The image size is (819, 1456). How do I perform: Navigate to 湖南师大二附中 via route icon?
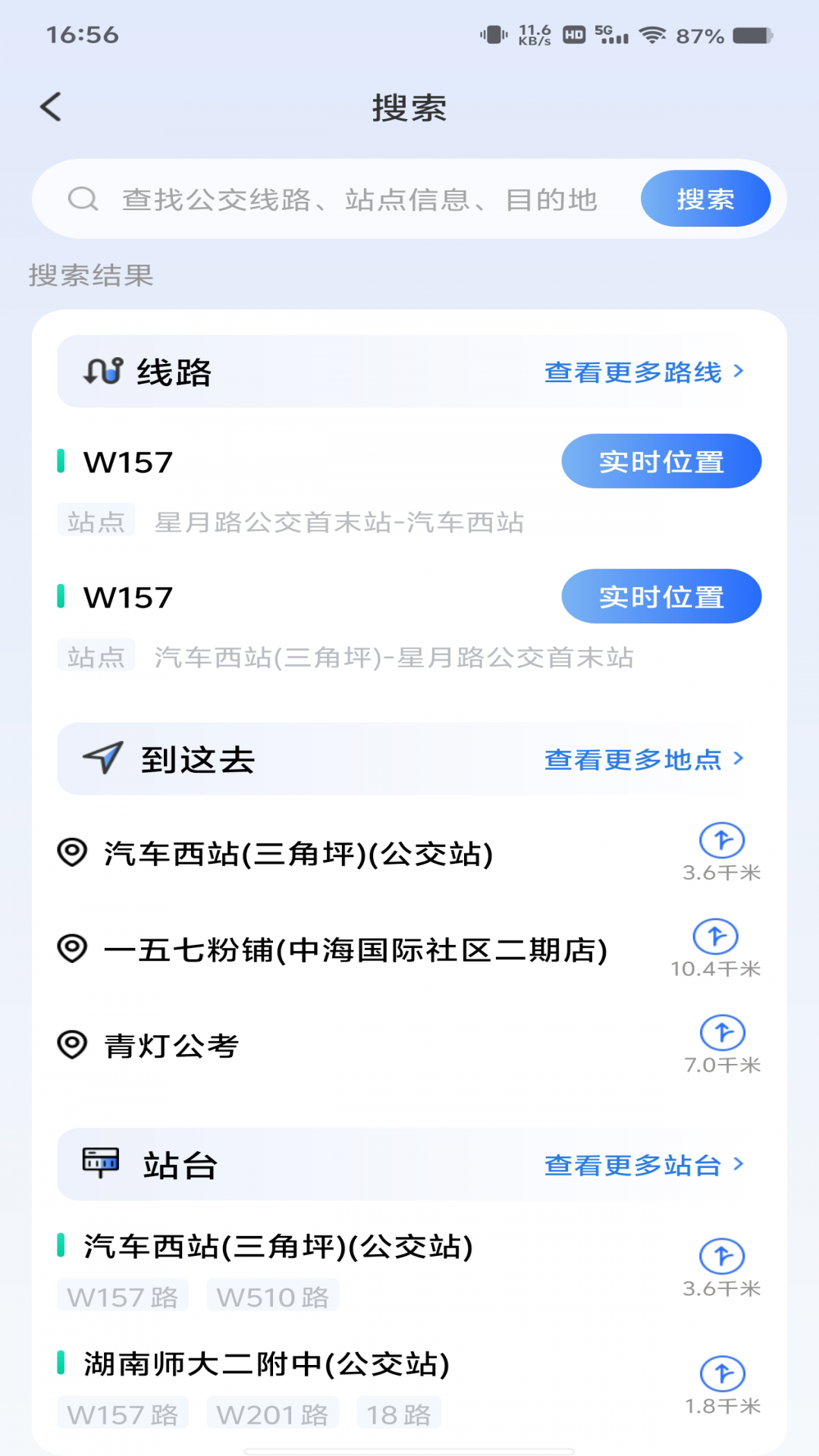click(x=722, y=1374)
